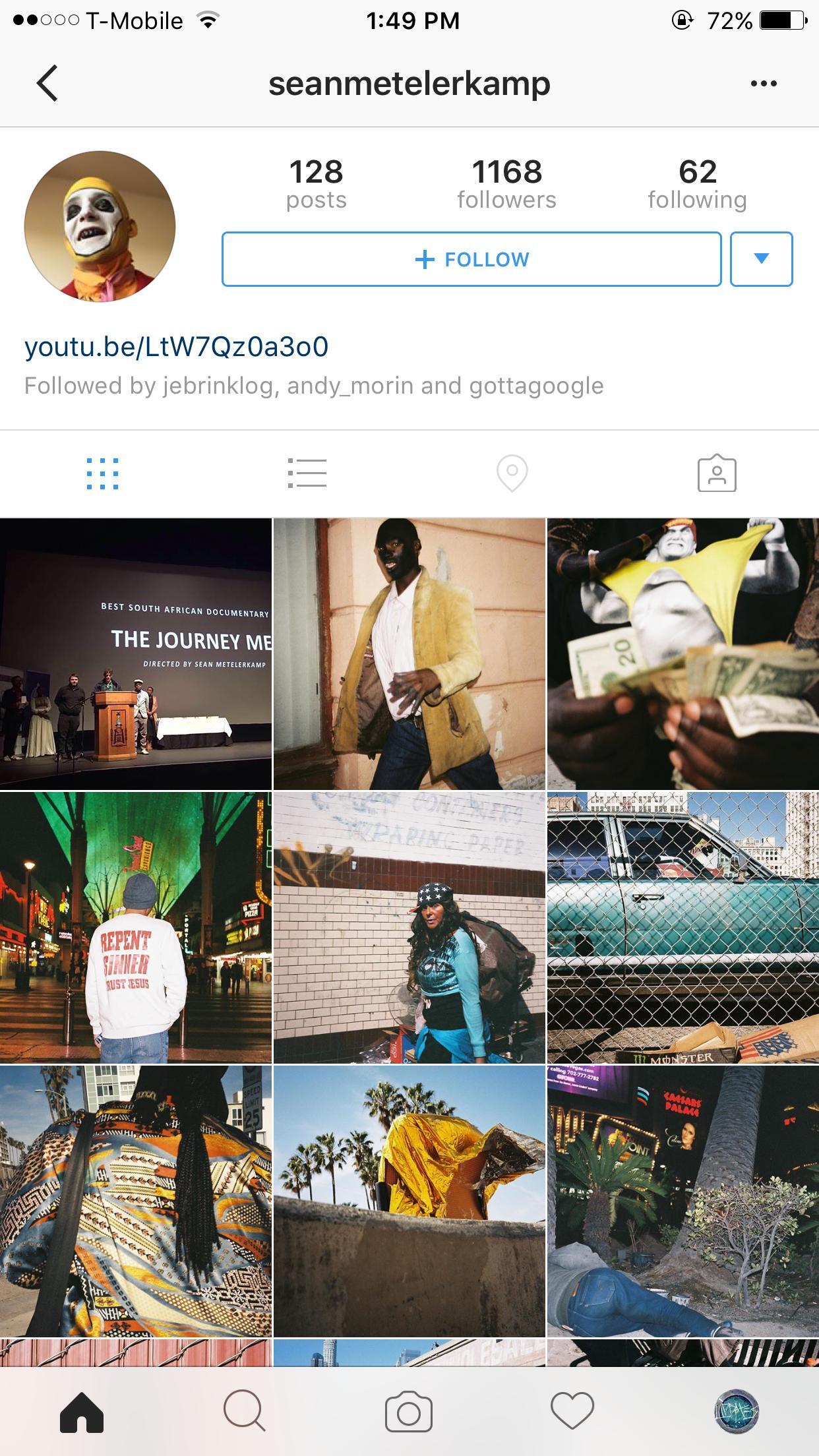
Task: Open the Best South African Documentary post
Action: [x=136, y=653]
